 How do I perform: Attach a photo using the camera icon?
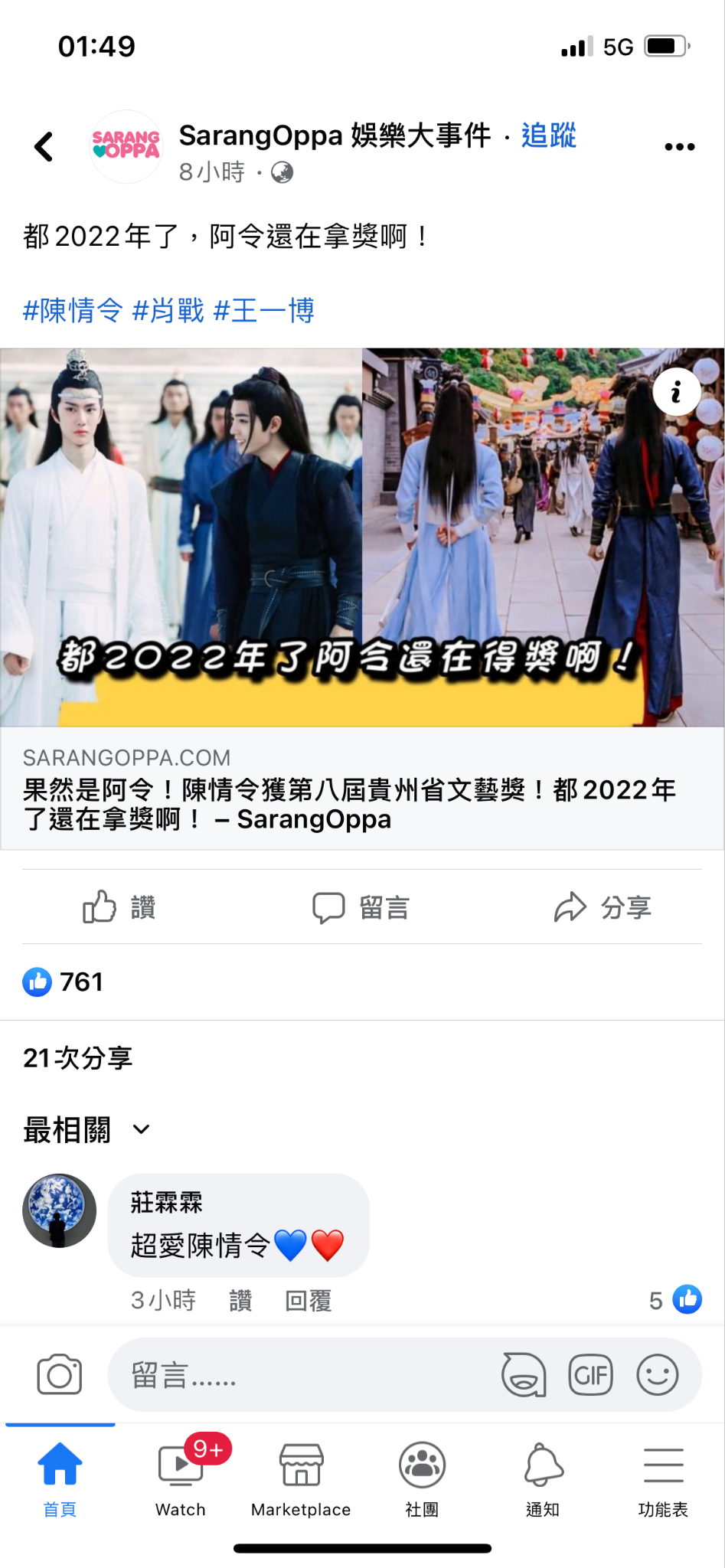tap(59, 1375)
